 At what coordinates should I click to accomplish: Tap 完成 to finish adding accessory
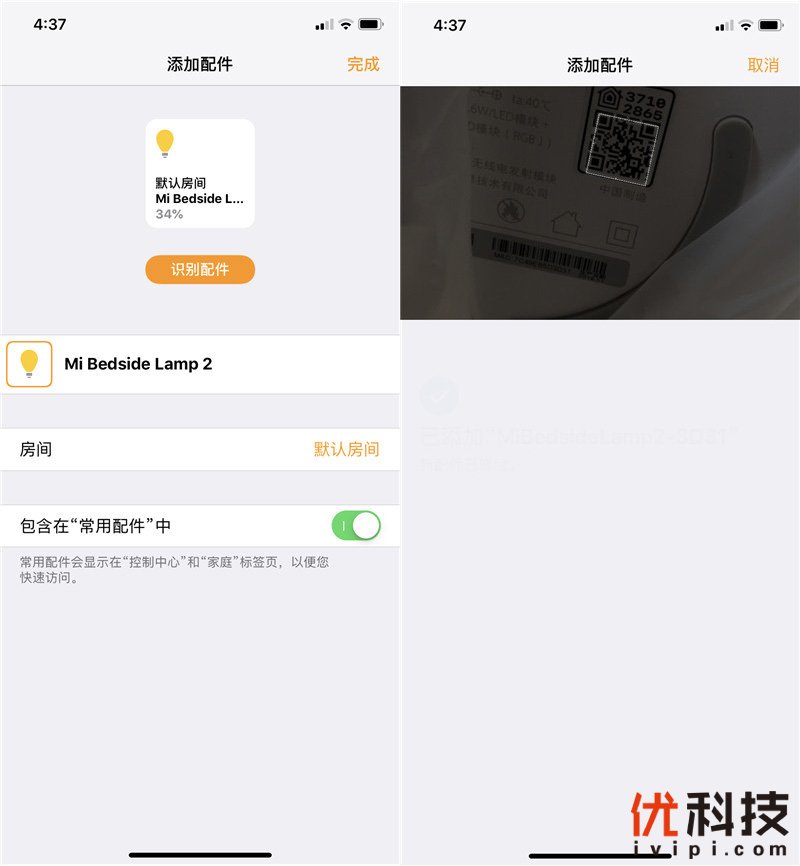coord(363,64)
